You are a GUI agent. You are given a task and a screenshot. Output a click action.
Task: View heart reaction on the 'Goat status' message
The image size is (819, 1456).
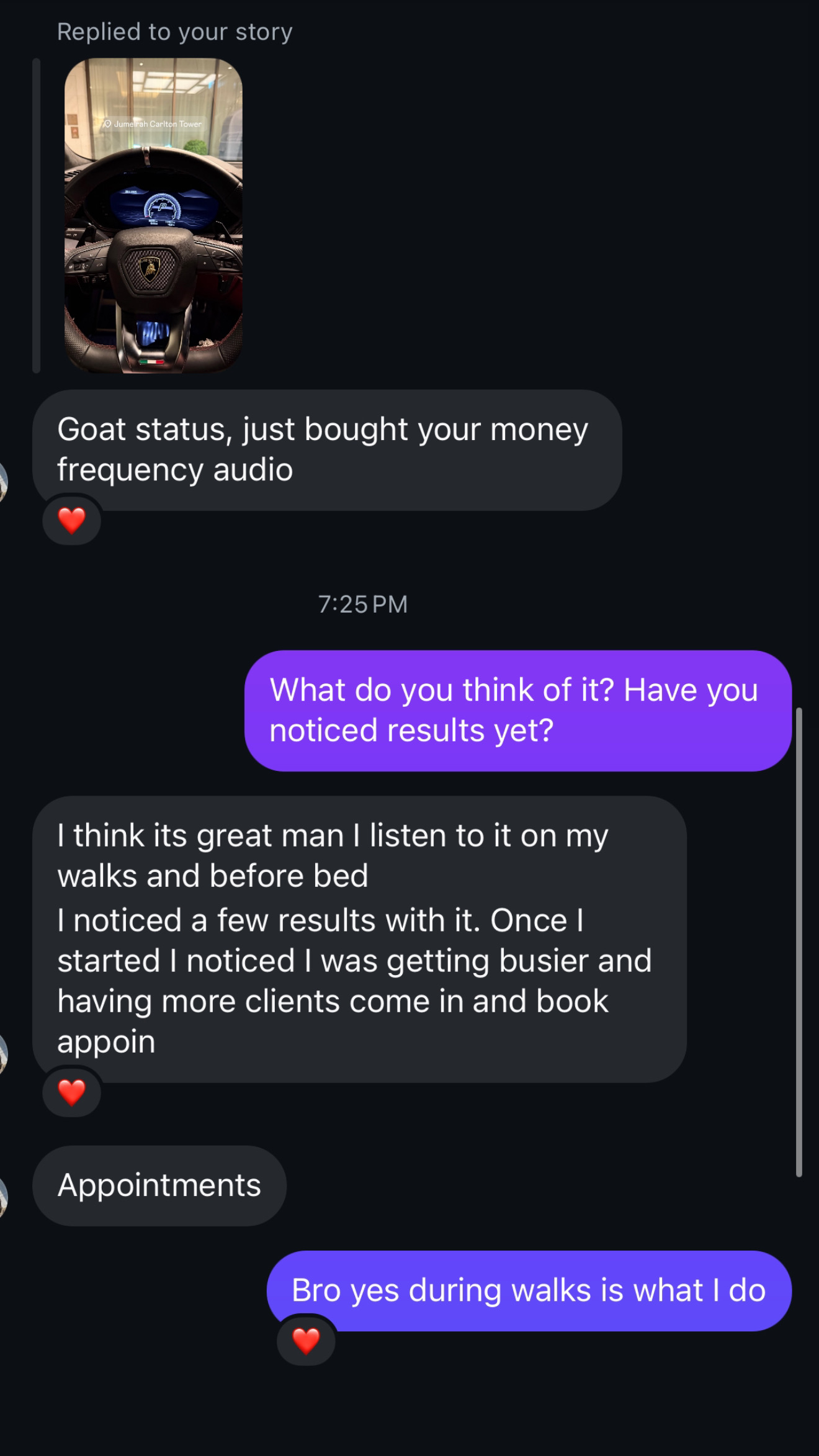[x=72, y=520]
